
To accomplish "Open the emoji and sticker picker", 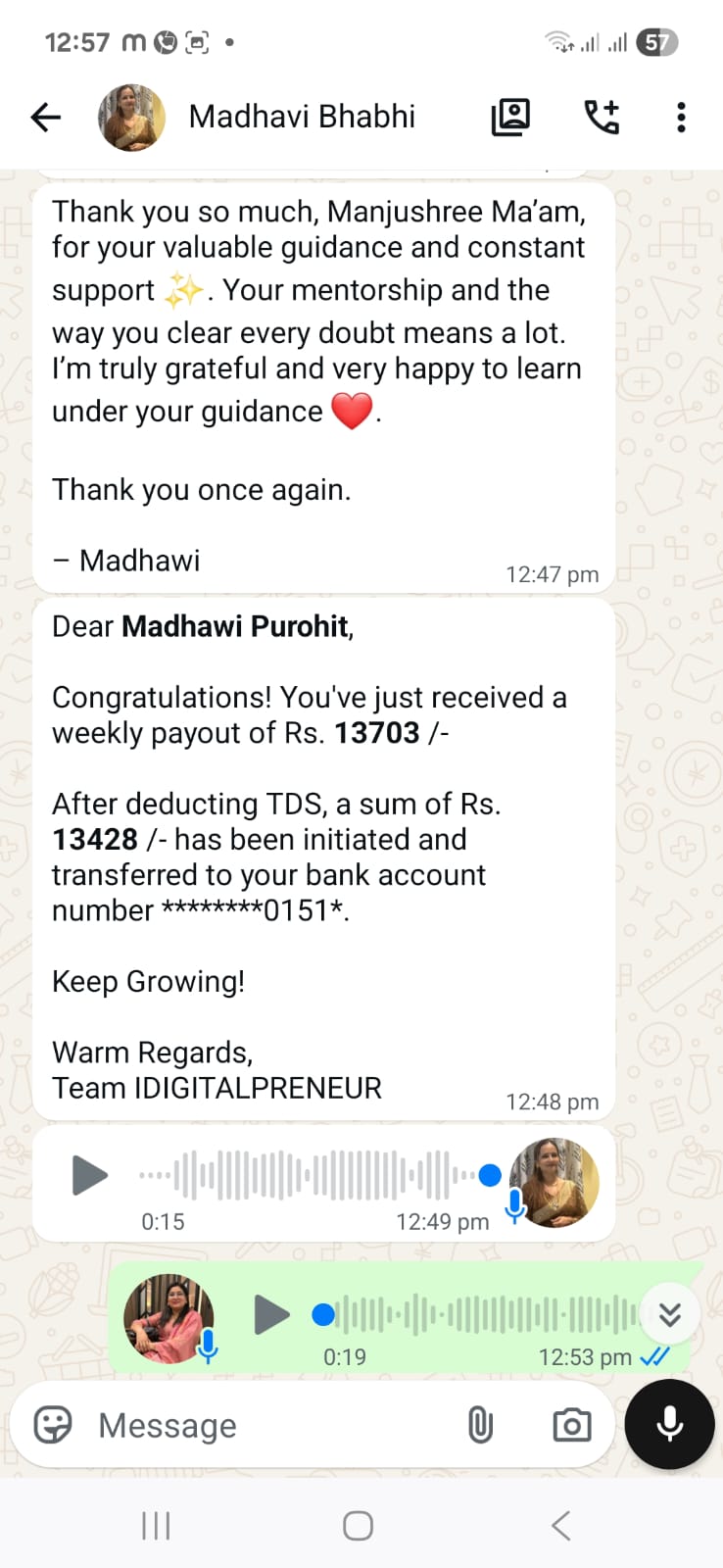I will pos(53,1425).
